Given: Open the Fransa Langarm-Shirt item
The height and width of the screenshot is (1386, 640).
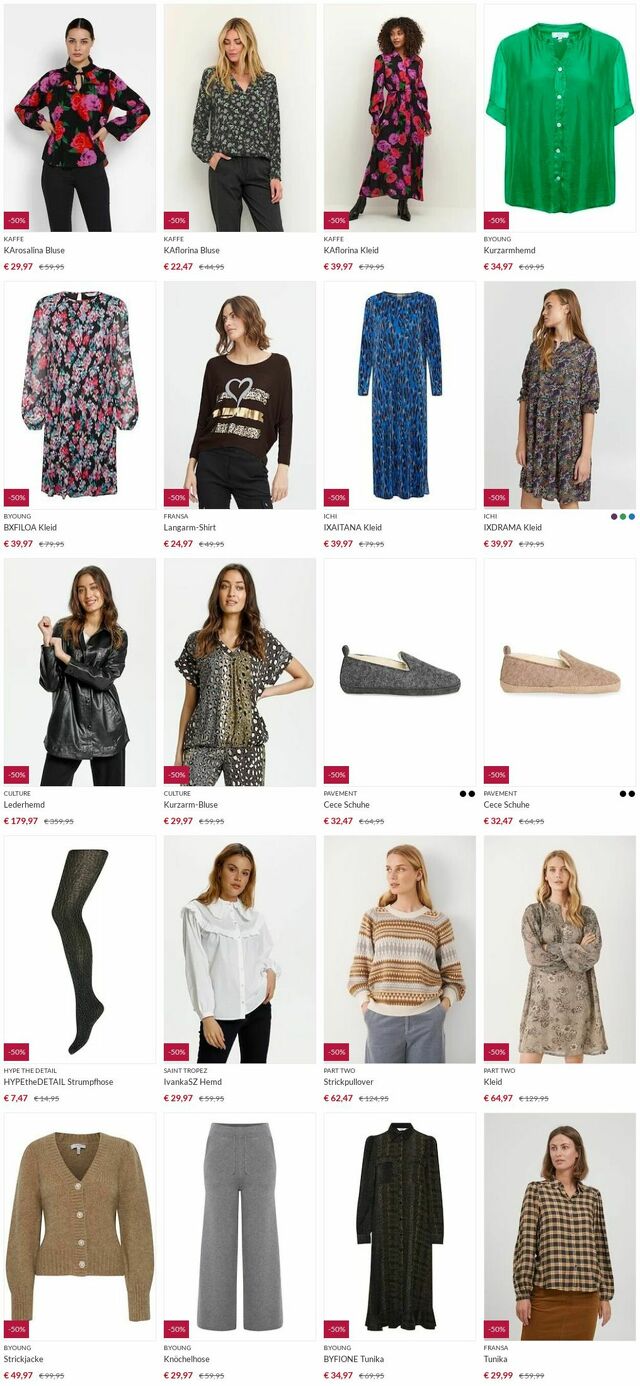Looking at the screenshot, I should (240, 395).
